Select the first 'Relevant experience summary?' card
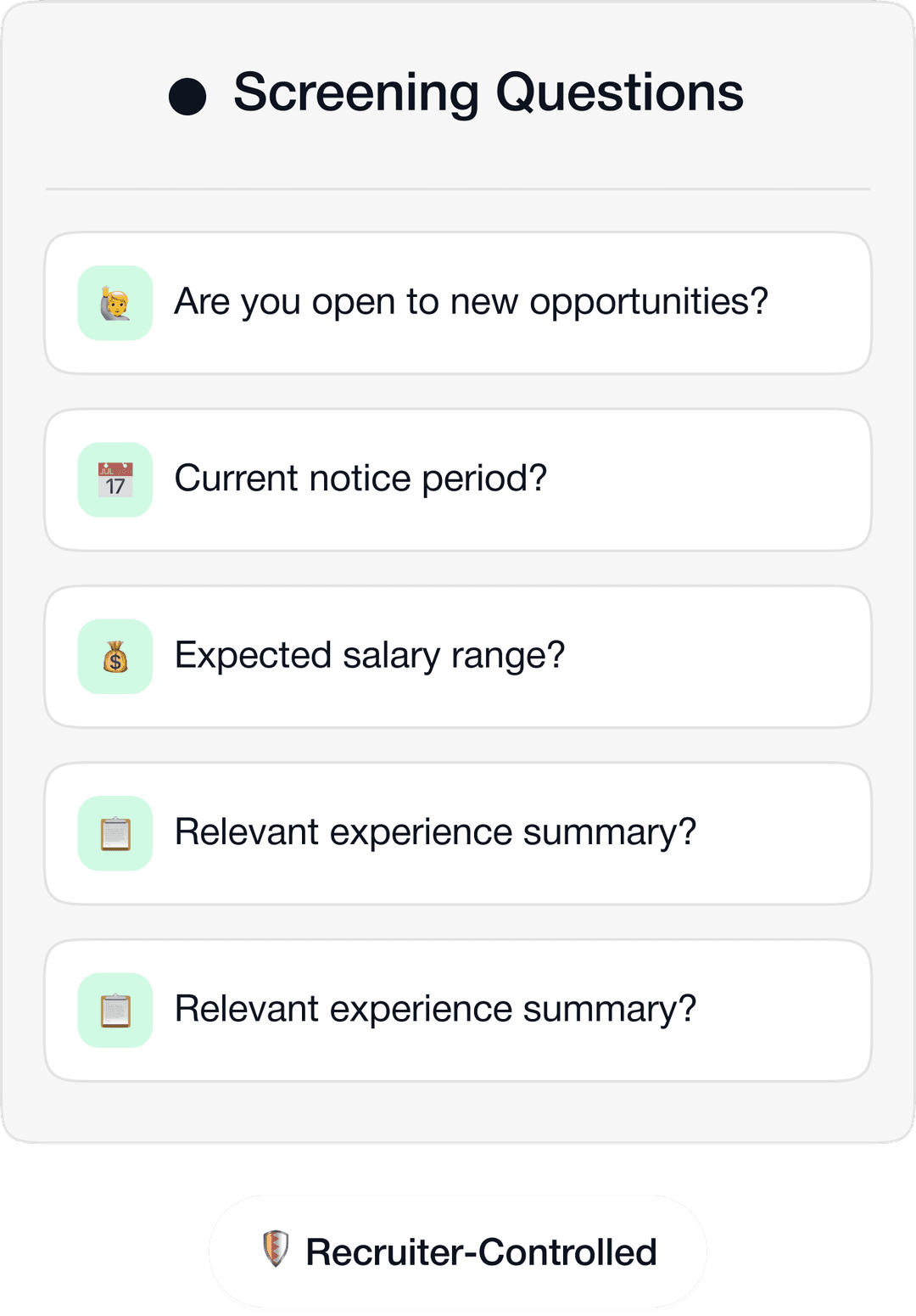This screenshot has width=916, height=1316. coord(458,832)
